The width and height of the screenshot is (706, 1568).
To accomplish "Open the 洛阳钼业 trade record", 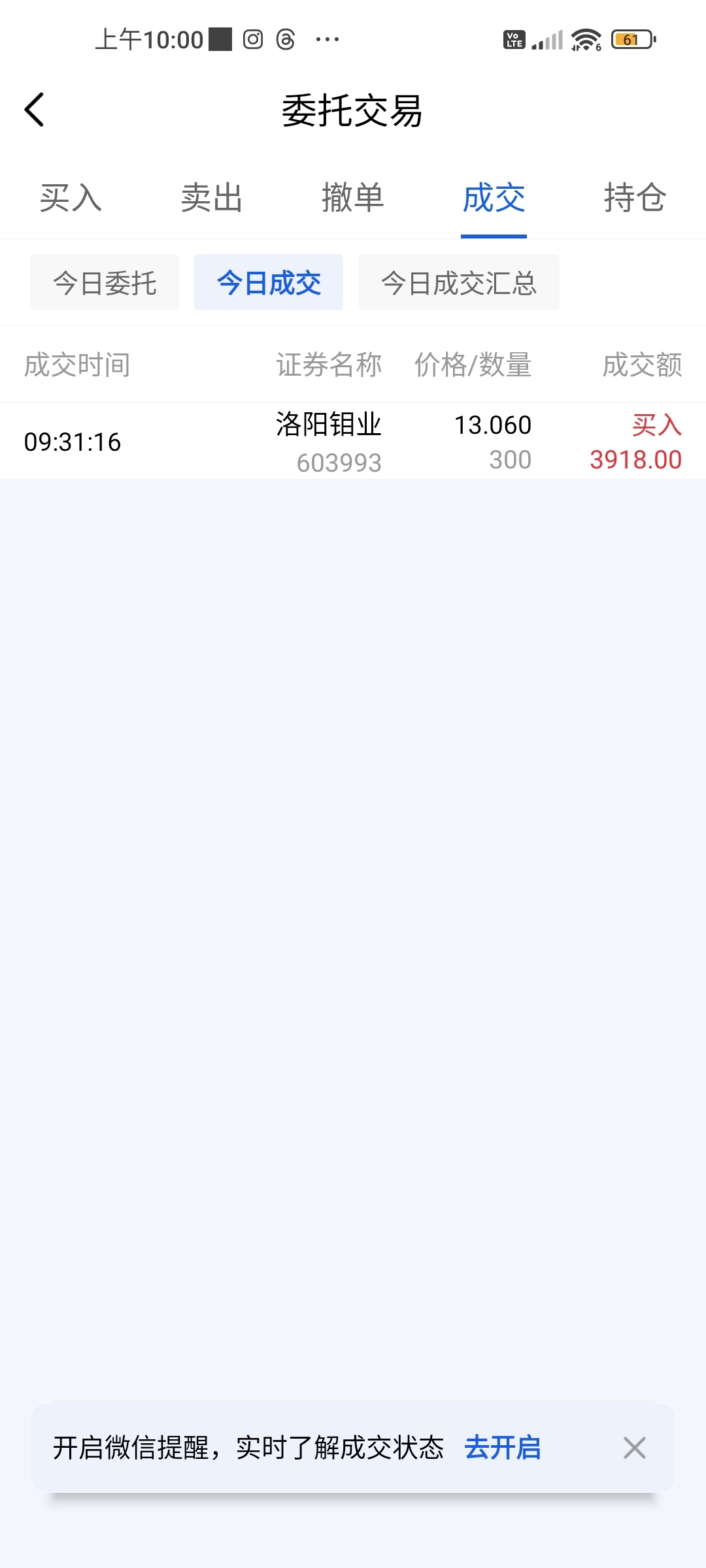I will click(x=353, y=442).
